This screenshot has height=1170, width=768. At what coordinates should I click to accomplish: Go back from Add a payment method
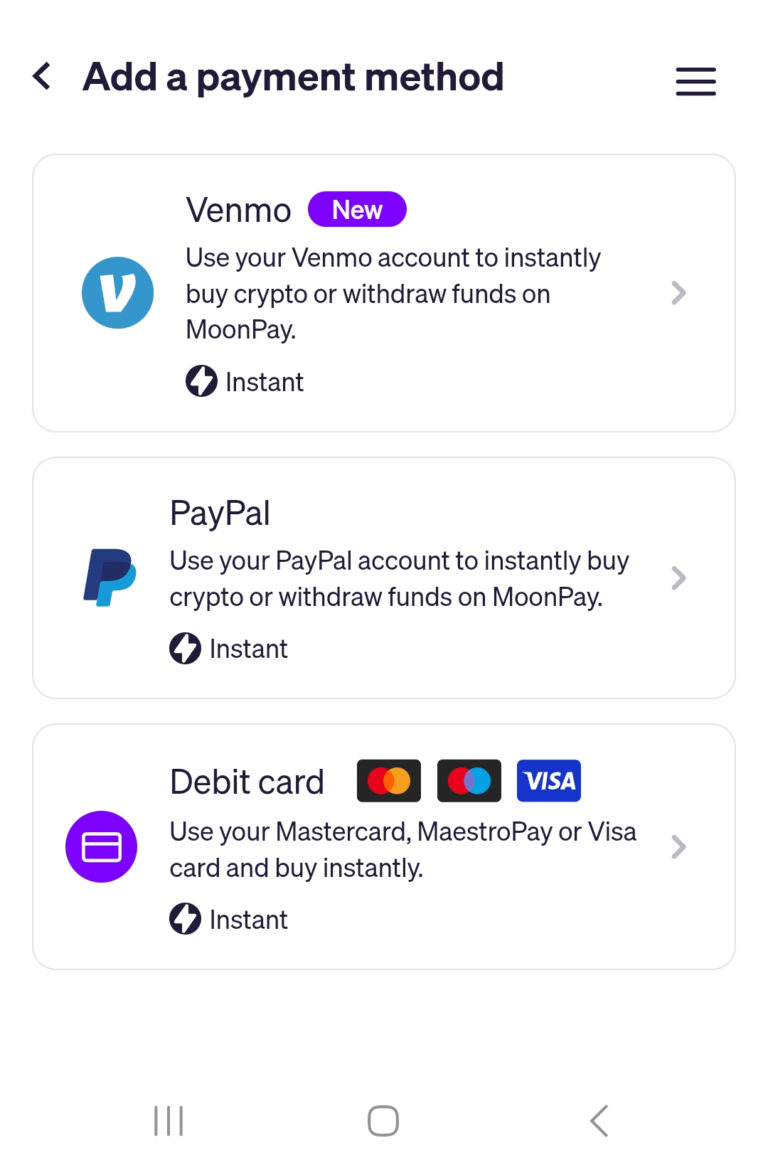42,76
